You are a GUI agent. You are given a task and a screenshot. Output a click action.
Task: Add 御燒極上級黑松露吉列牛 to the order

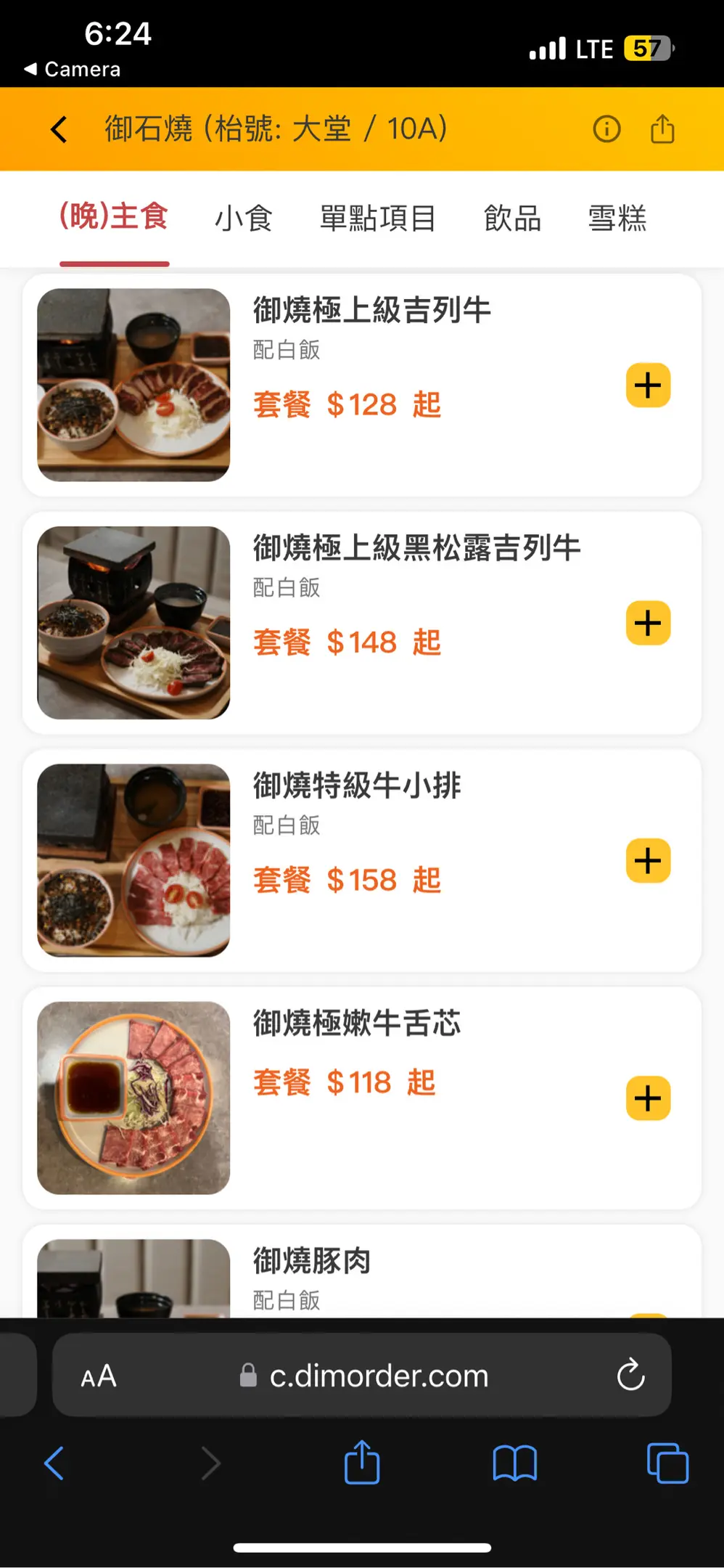pos(648,623)
